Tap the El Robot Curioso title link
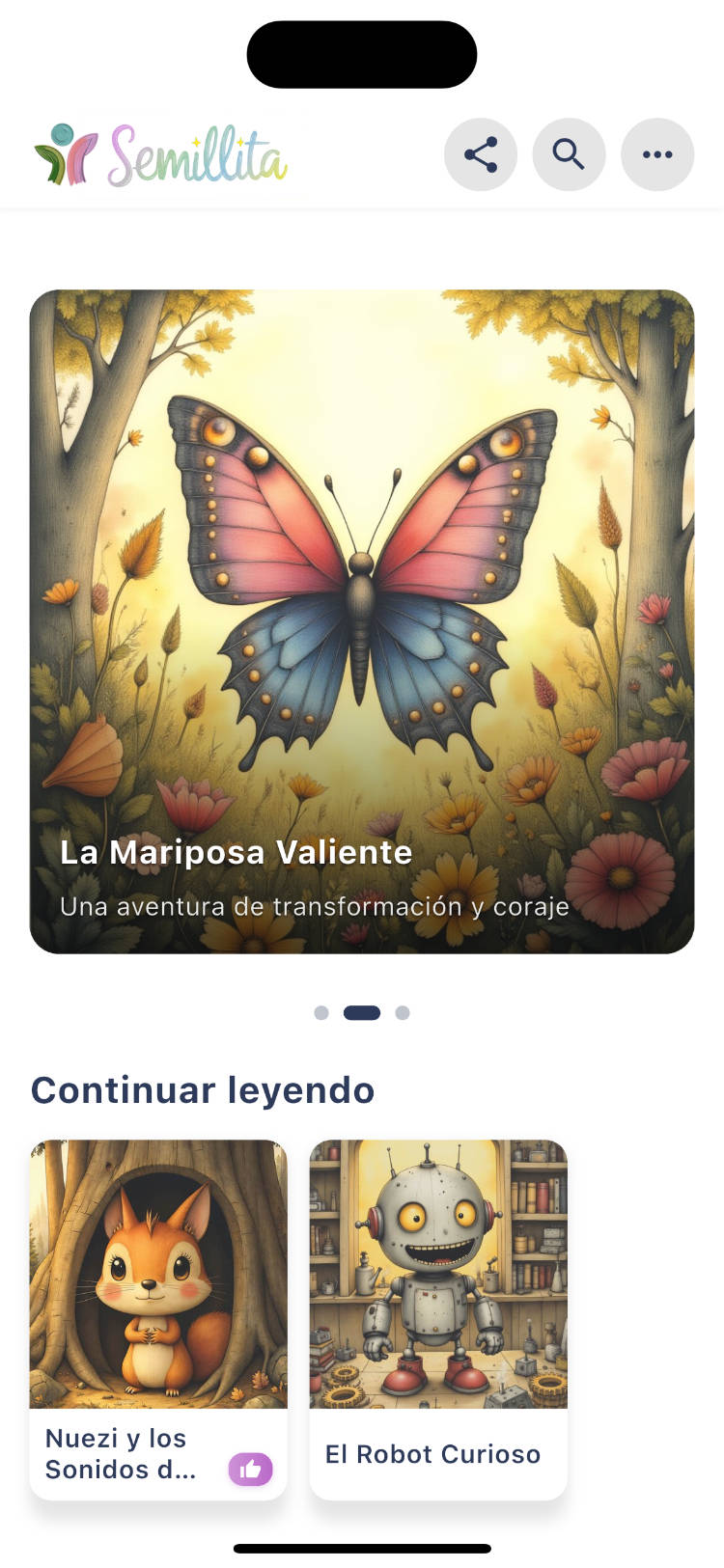This screenshot has width=724, height=1568. [432, 1454]
